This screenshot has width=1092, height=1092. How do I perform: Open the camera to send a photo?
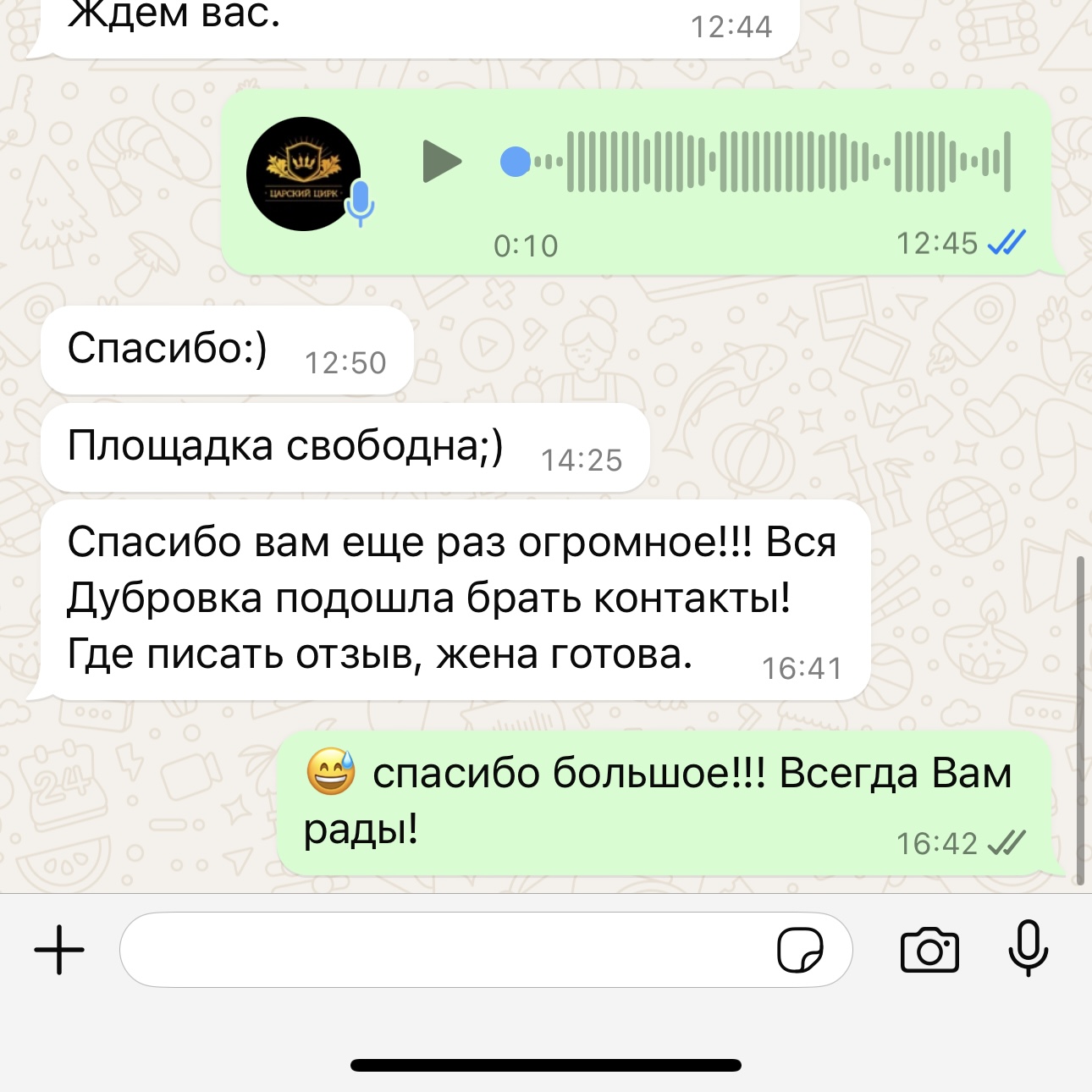929,950
